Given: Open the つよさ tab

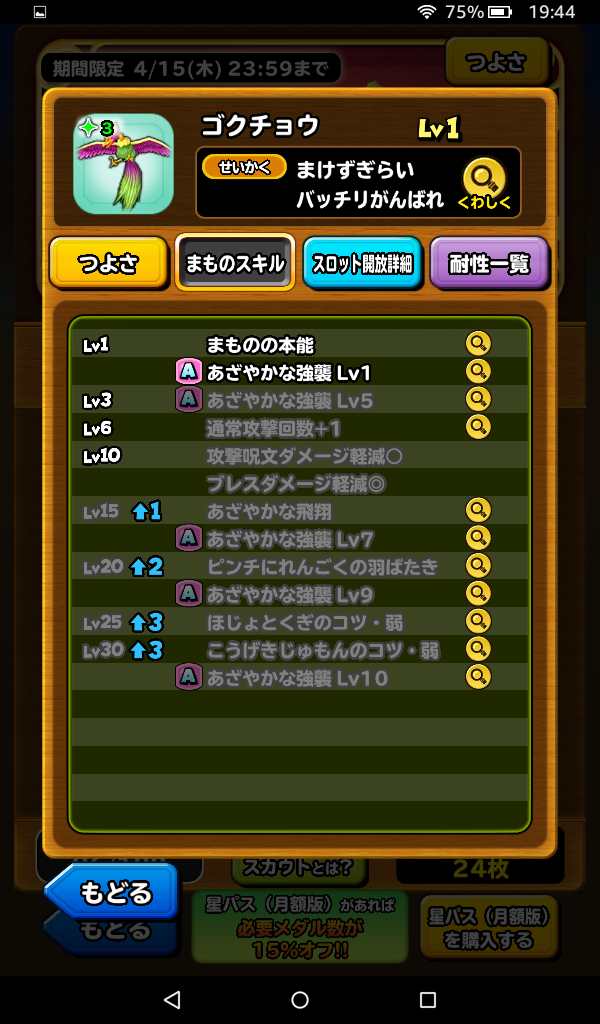Looking at the screenshot, I should [x=108, y=264].
